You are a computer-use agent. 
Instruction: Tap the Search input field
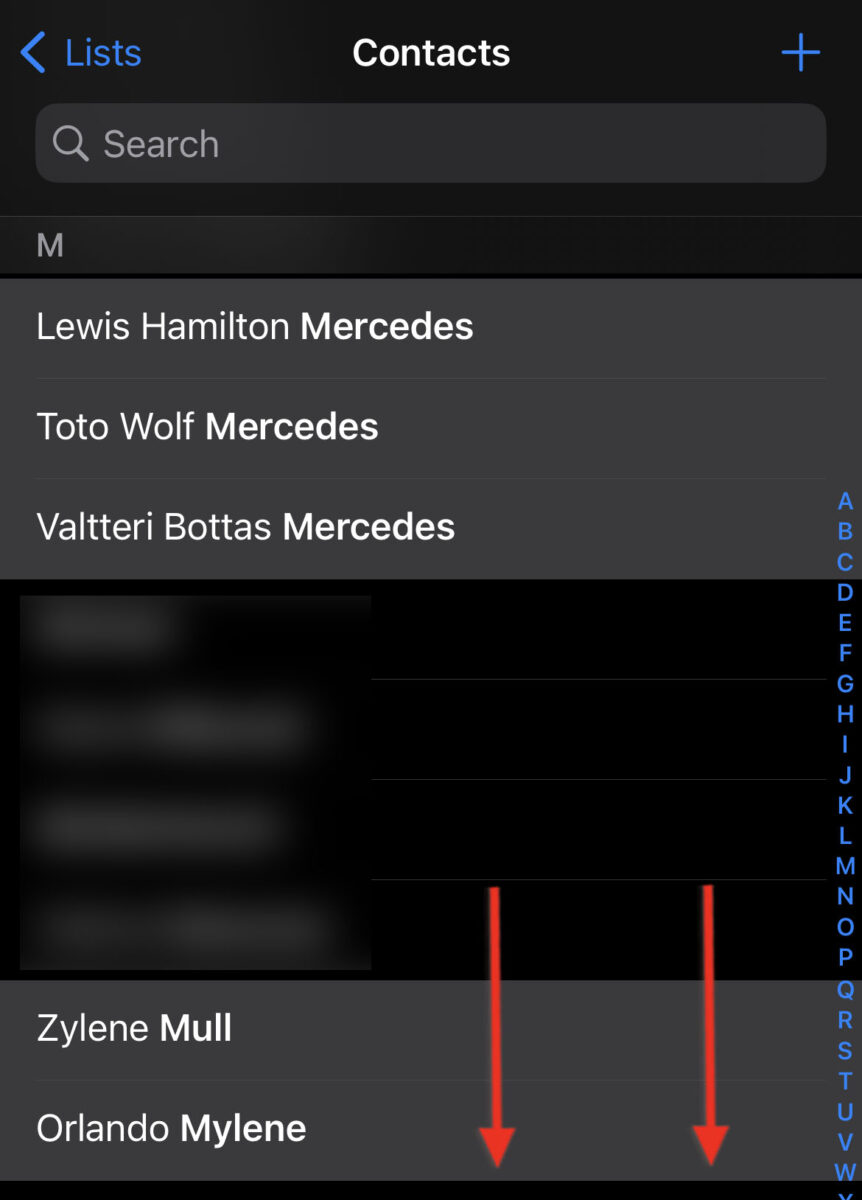tap(300, 144)
